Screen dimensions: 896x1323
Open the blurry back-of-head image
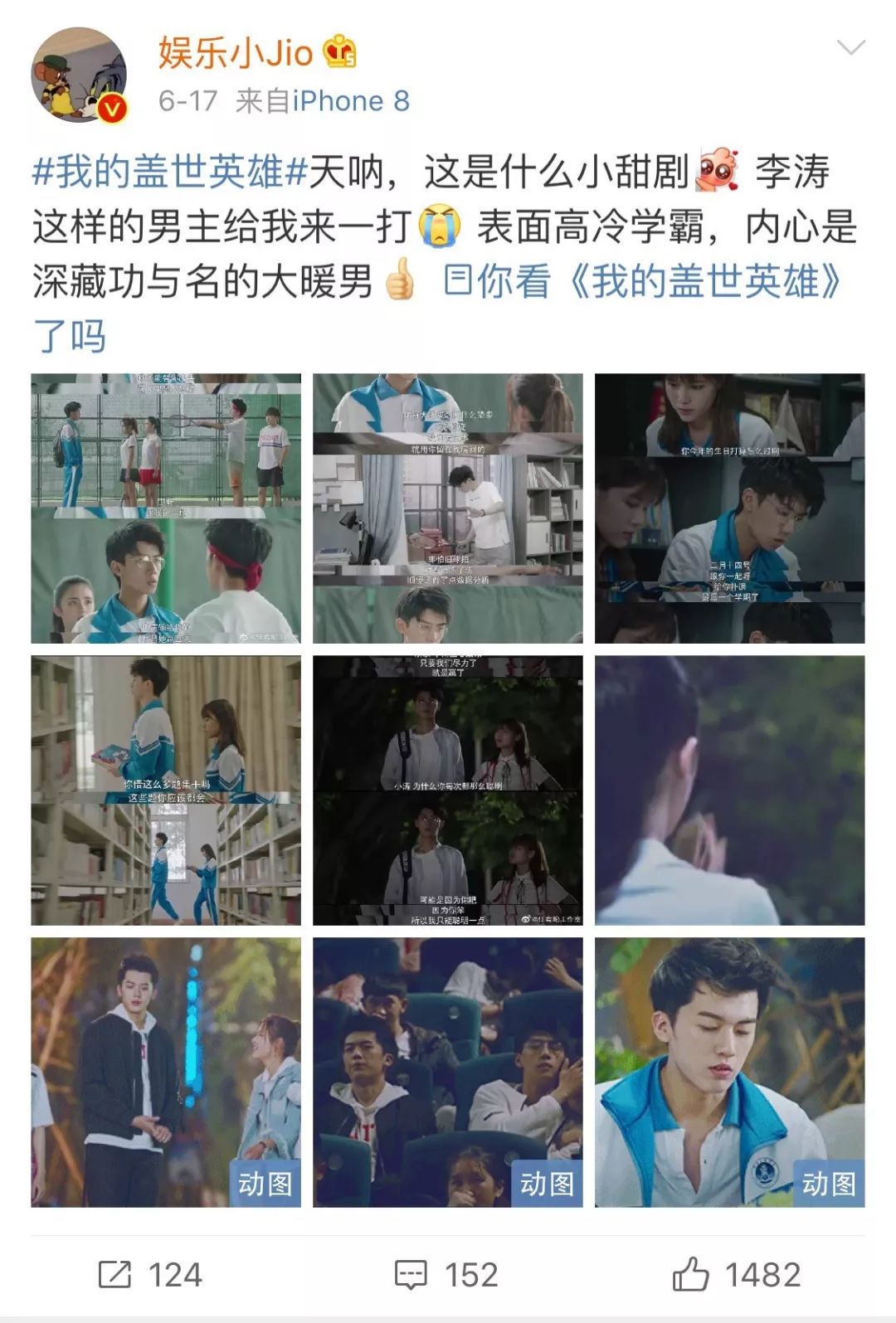[x=730, y=790]
